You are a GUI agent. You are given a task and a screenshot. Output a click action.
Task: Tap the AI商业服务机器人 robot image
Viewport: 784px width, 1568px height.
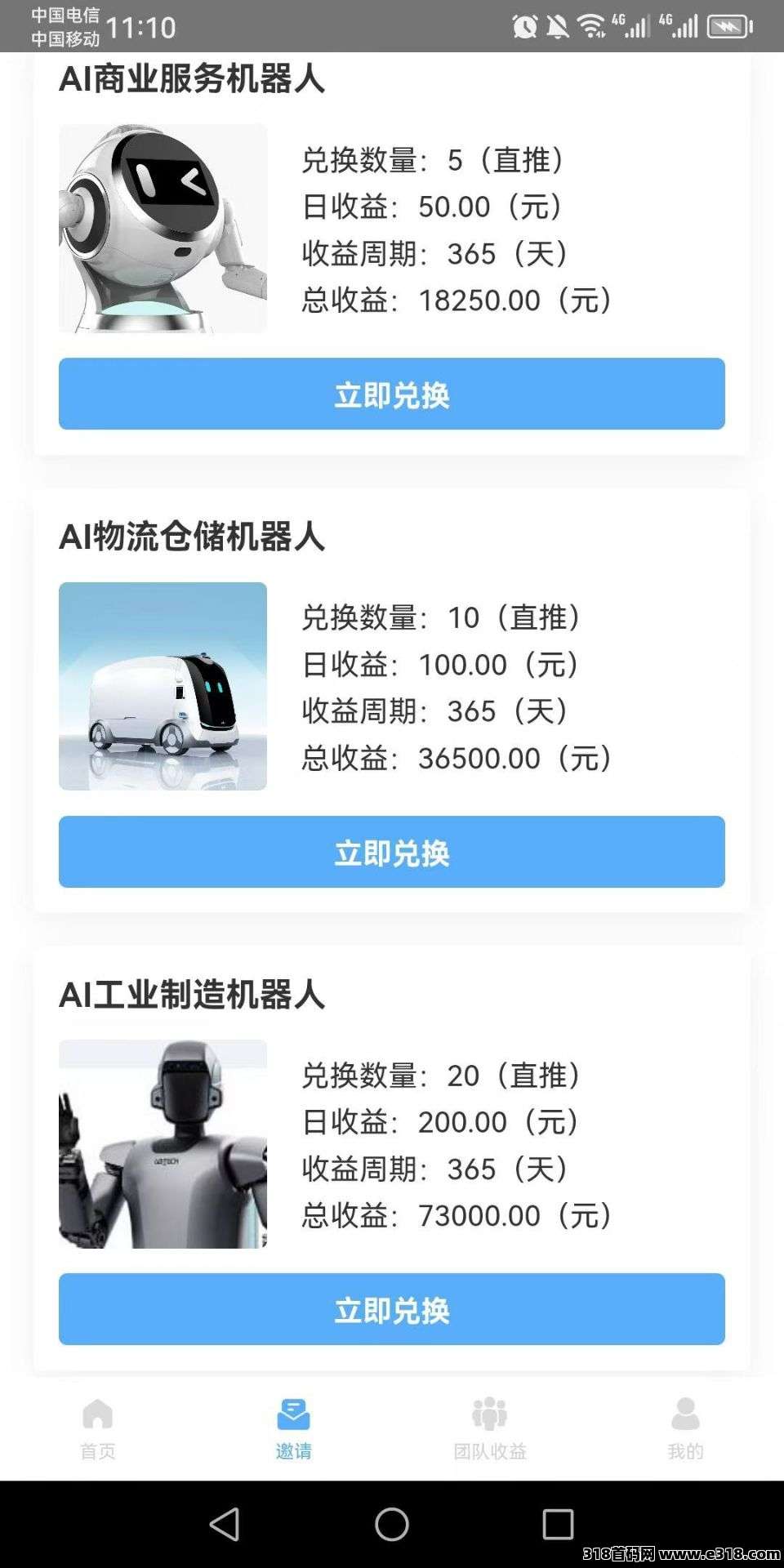[x=163, y=229]
